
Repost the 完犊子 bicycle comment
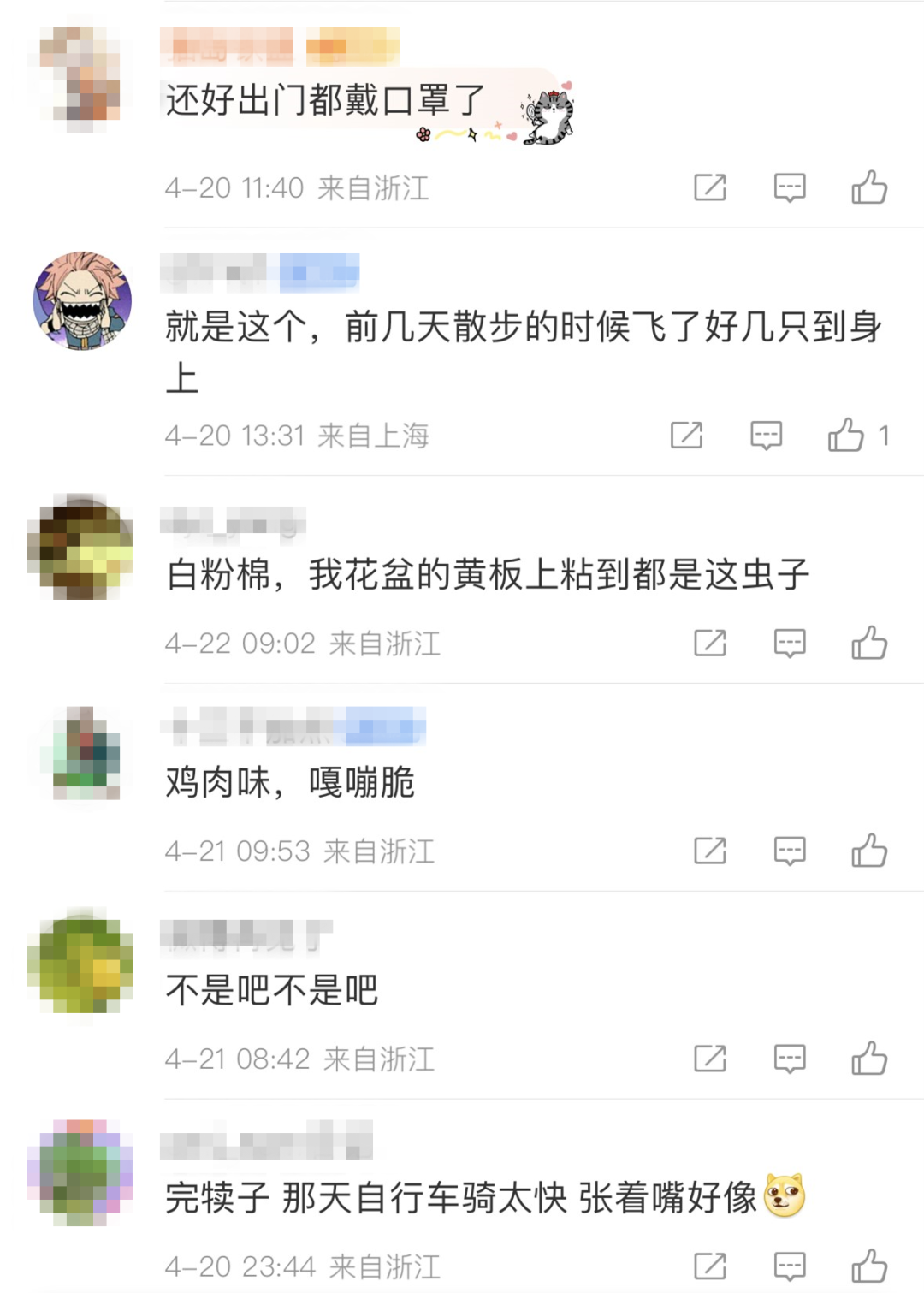click(x=709, y=1266)
